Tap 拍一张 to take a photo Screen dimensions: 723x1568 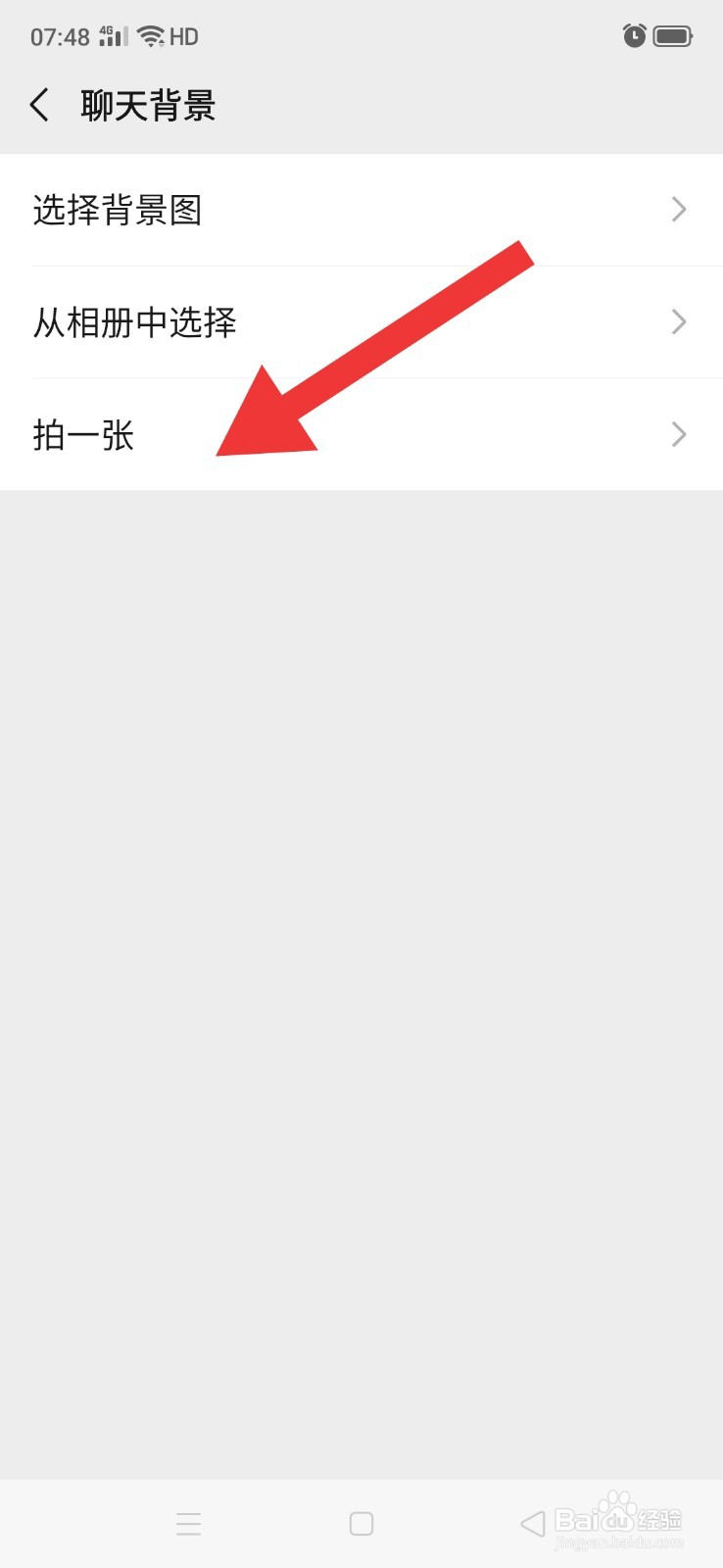tap(84, 434)
